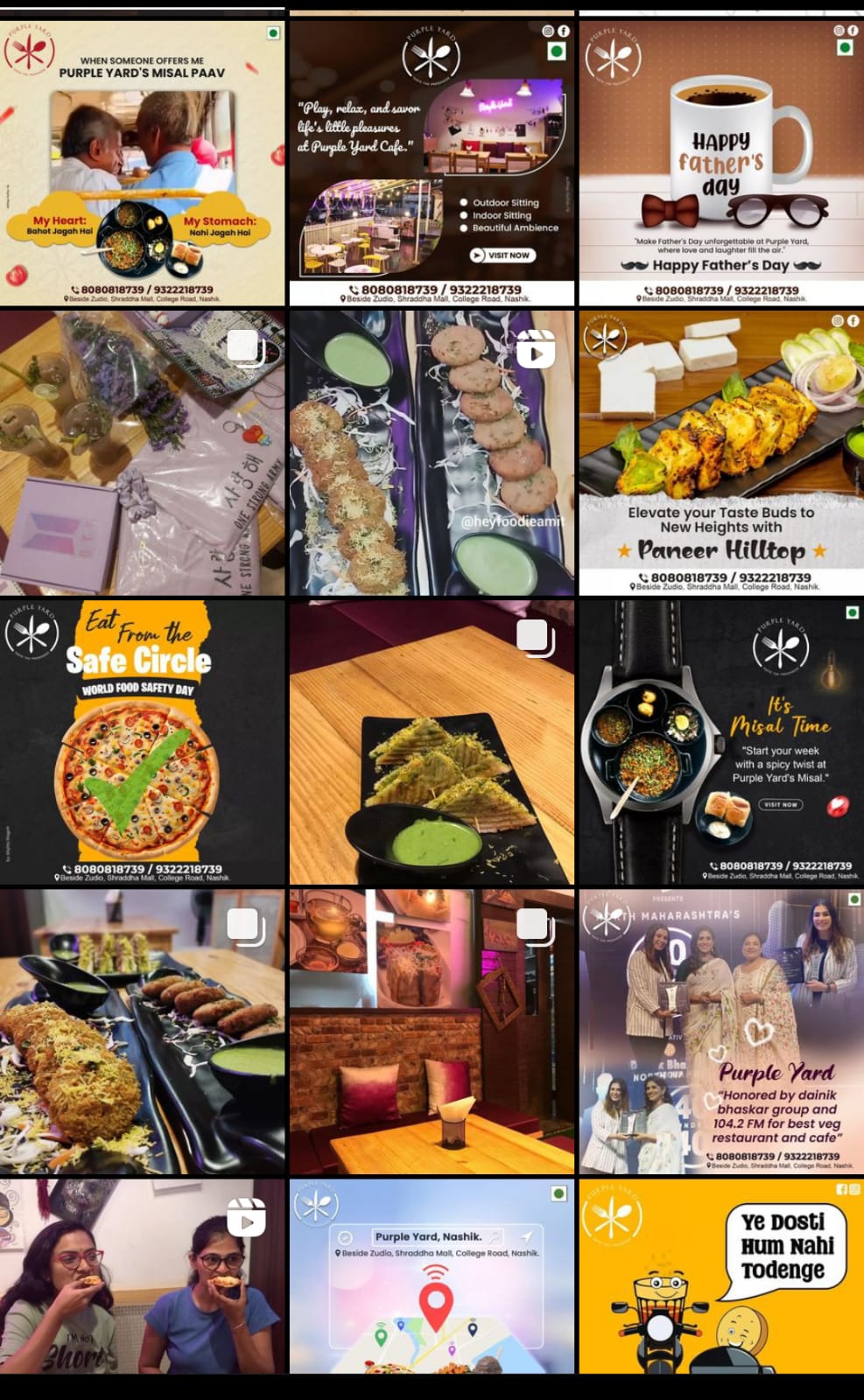Open the brick wall seating interior carousel
The width and height of the screenshot is (864, 1400).
click(432, 1032)
